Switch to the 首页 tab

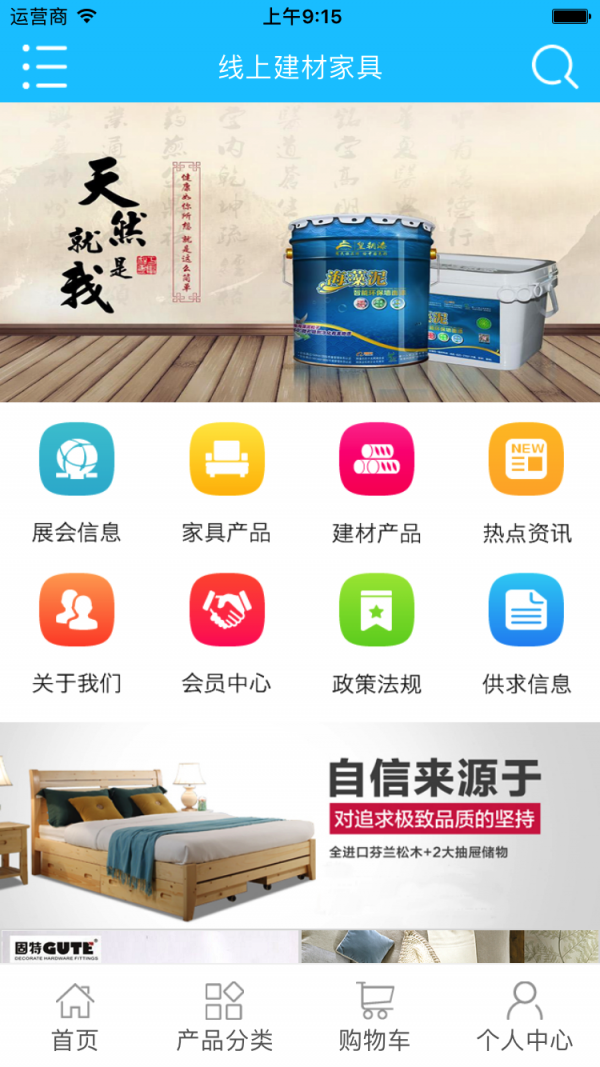[x=75, y=1016]
